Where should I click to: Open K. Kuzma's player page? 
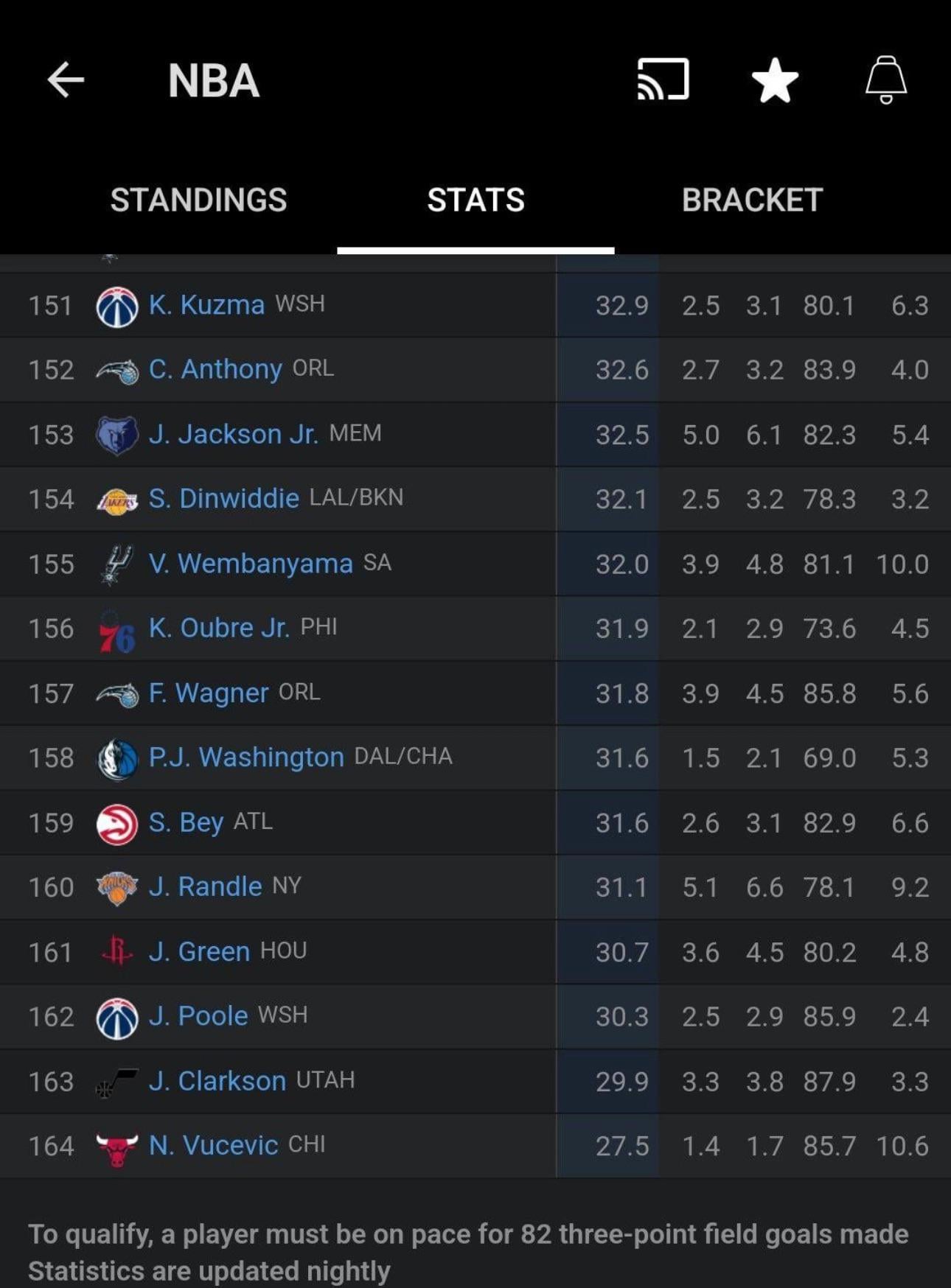[206, 304]
